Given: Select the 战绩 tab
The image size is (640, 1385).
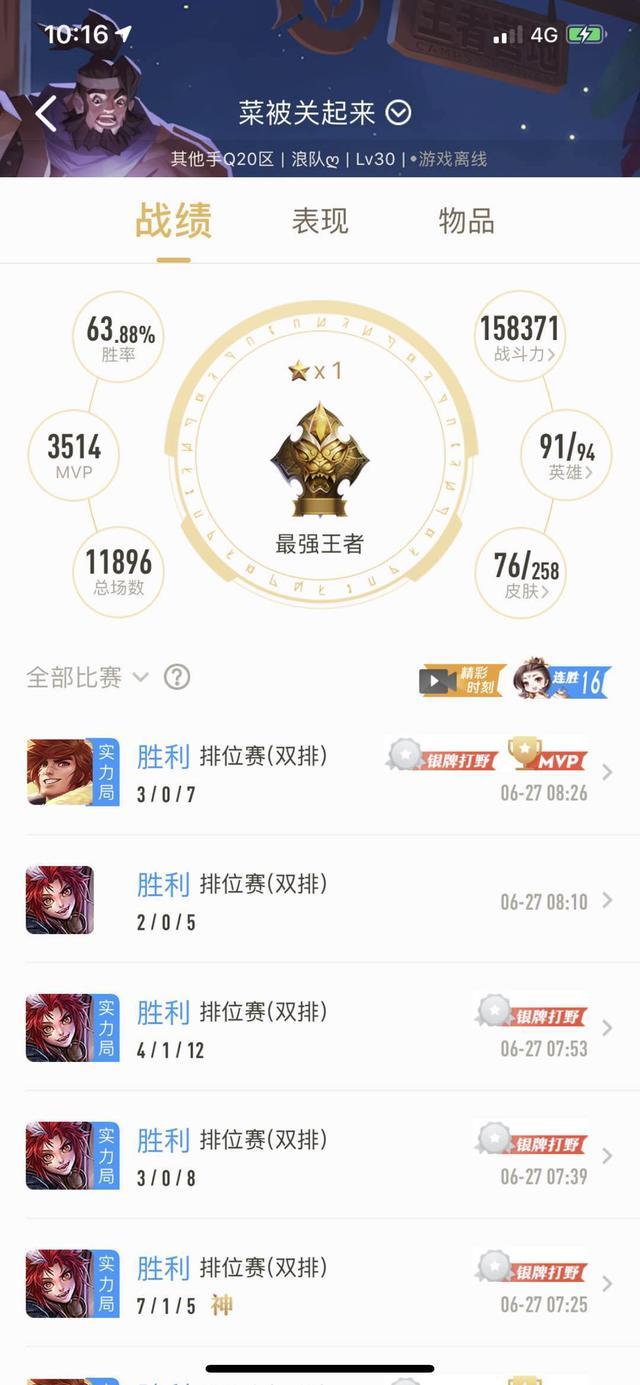Looking at the screenshot, I should [174, 221].
